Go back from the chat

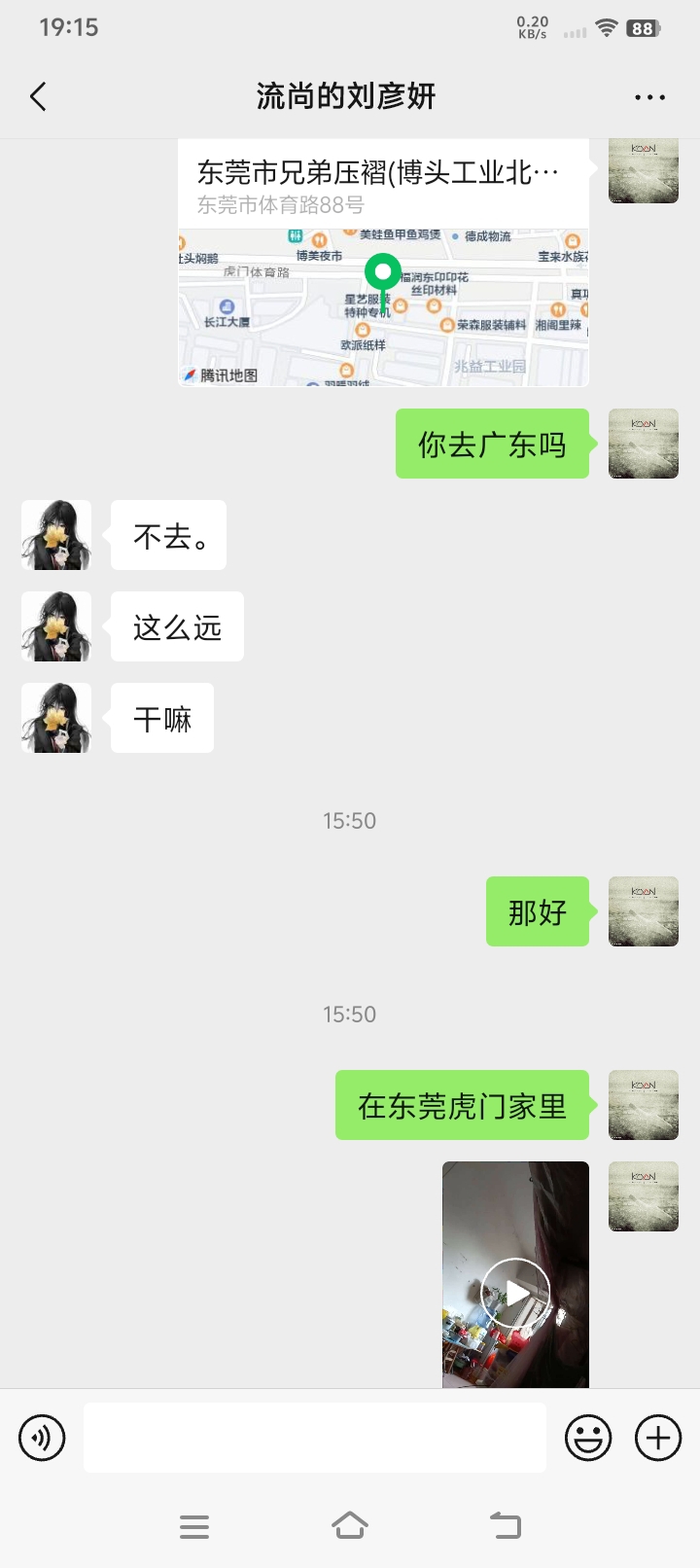[38, 96]
